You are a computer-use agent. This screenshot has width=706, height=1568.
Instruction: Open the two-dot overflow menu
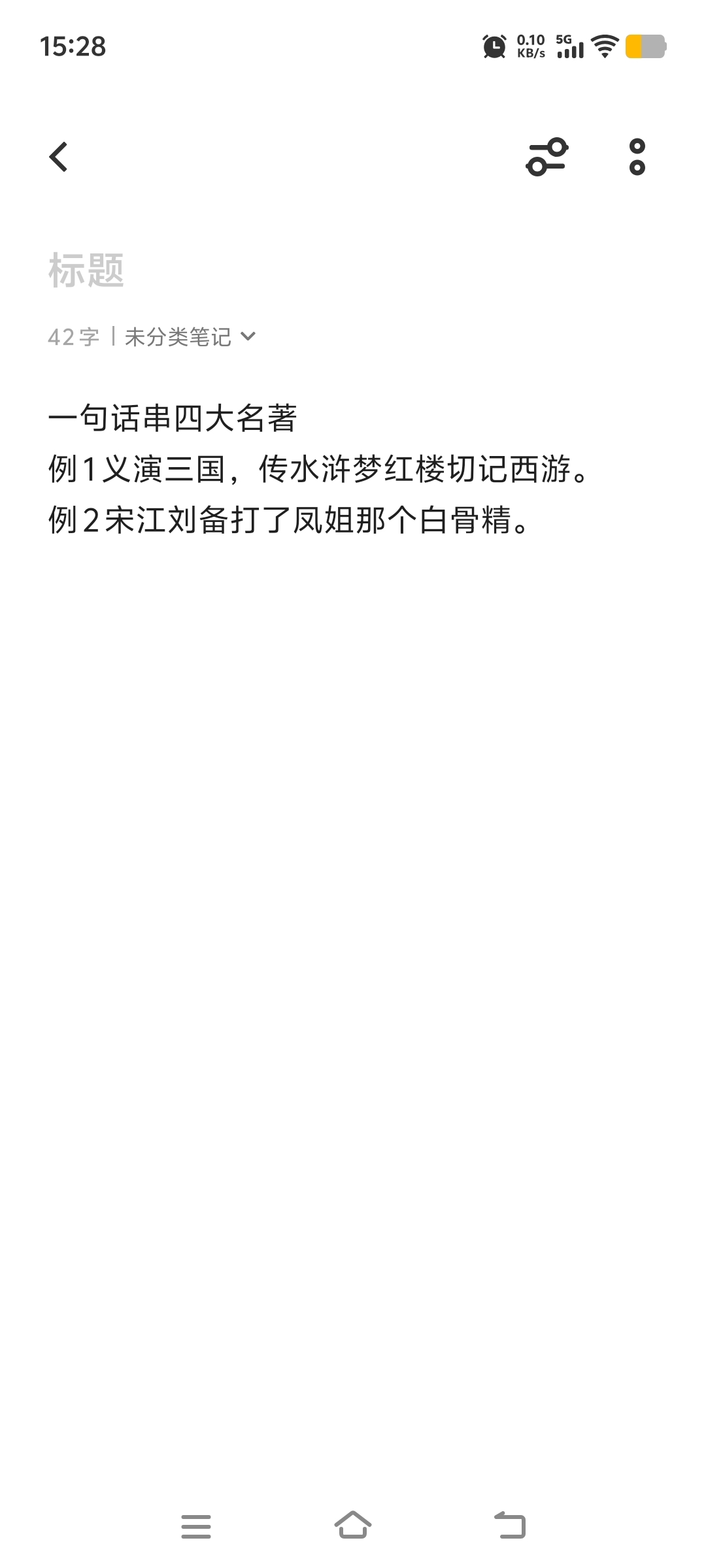tap(637, 157)
